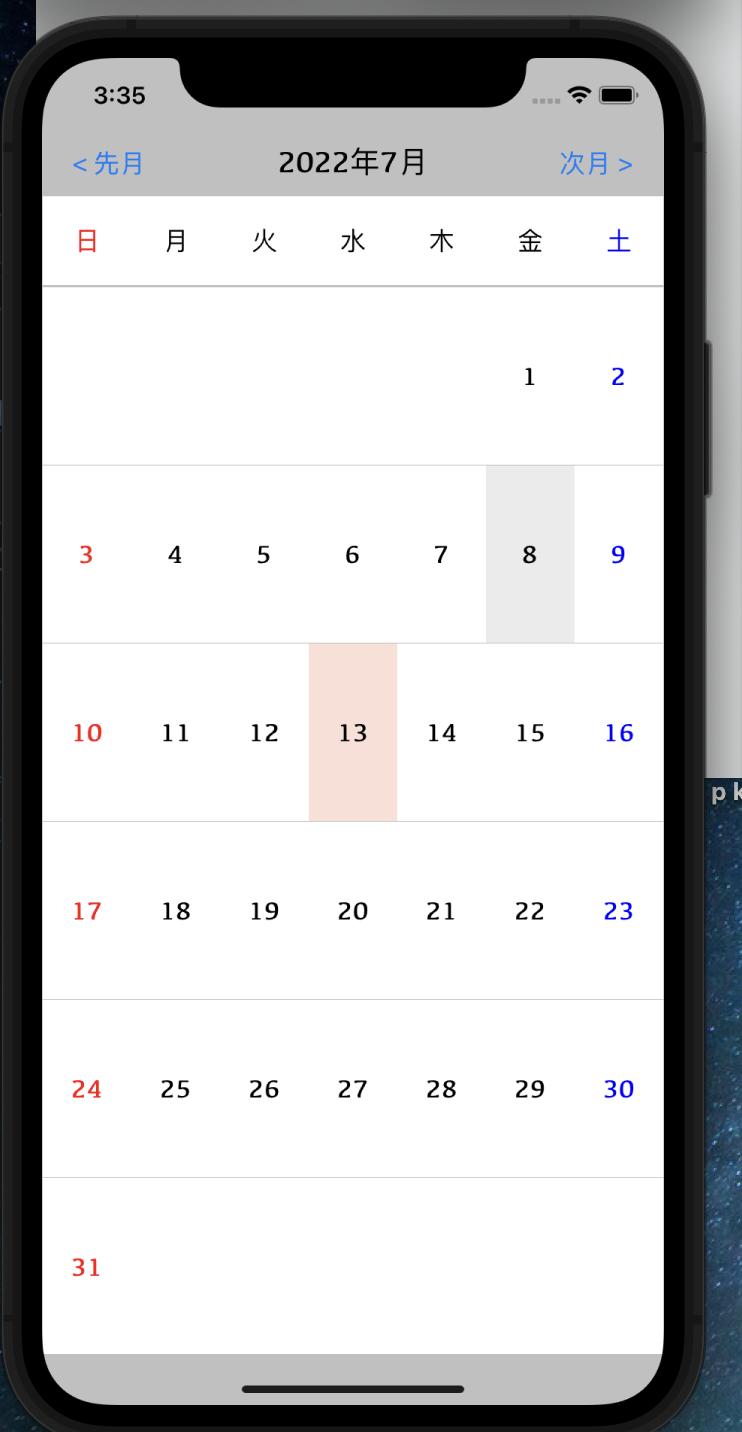
Task: Choose Sunday July 3
Action: pyautogui.click(x=86, y=555)
